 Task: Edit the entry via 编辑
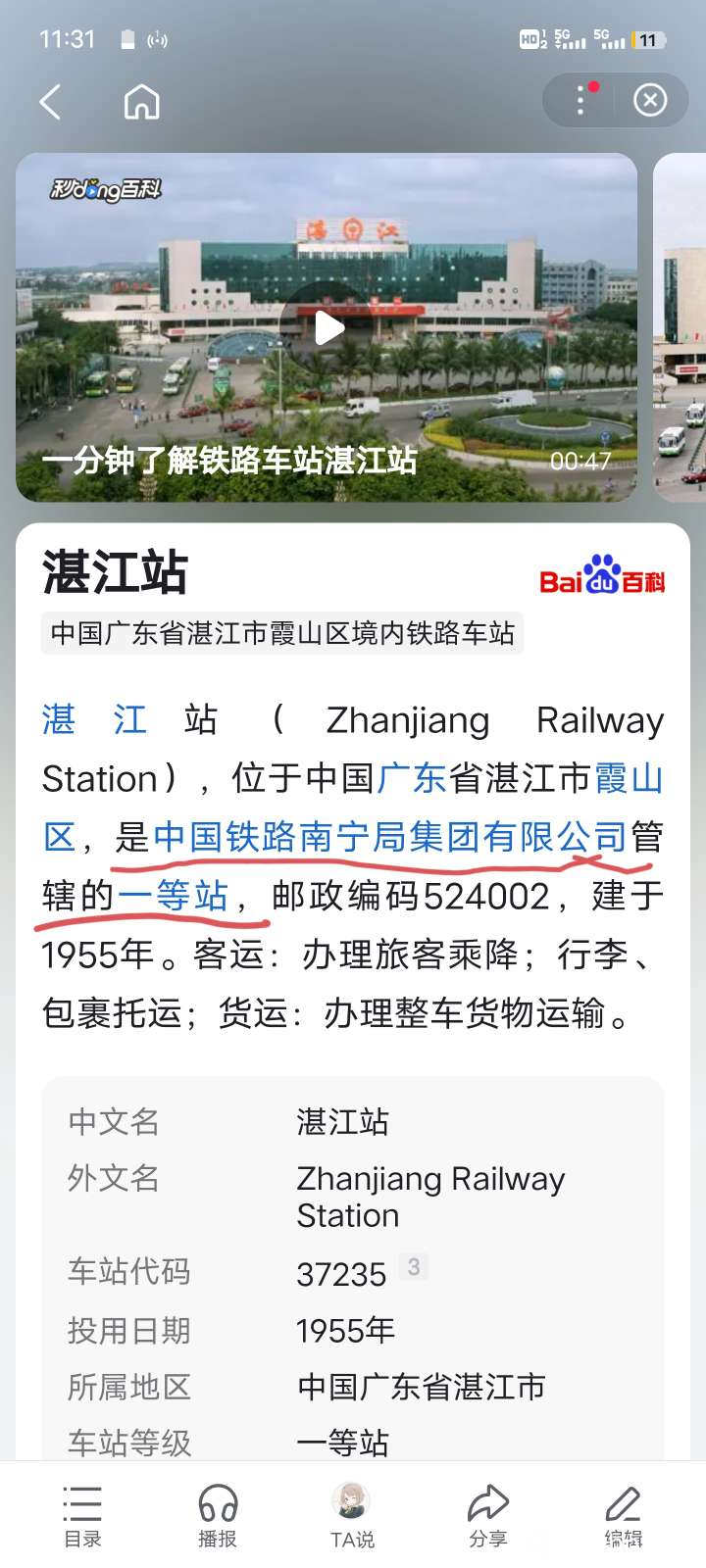pyautogui.click(x=623, y=1514)
